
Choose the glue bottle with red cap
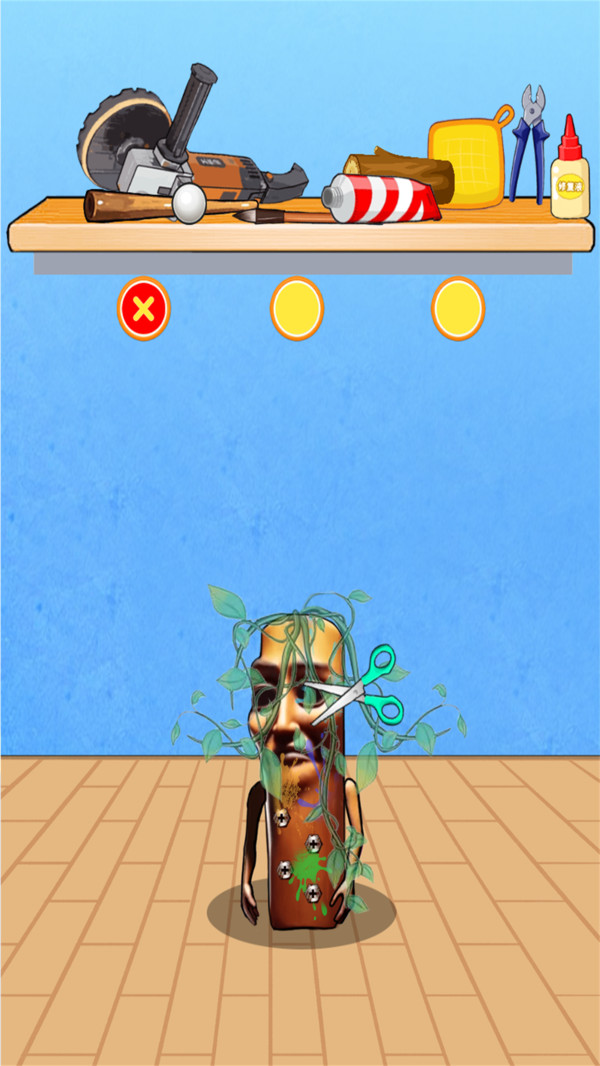coord(569,167)
